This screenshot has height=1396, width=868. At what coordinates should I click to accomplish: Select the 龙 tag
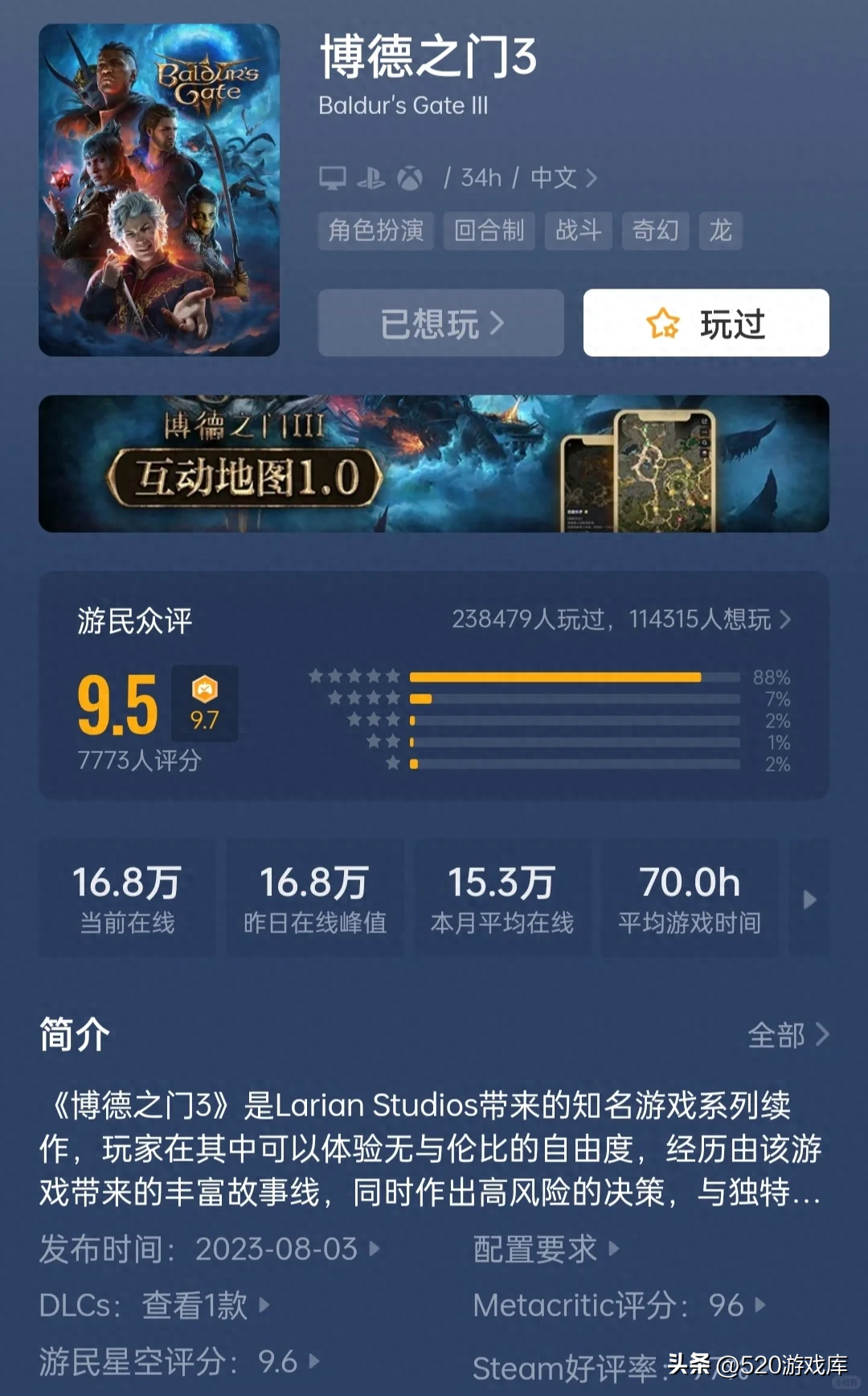[x=719, y=231]
